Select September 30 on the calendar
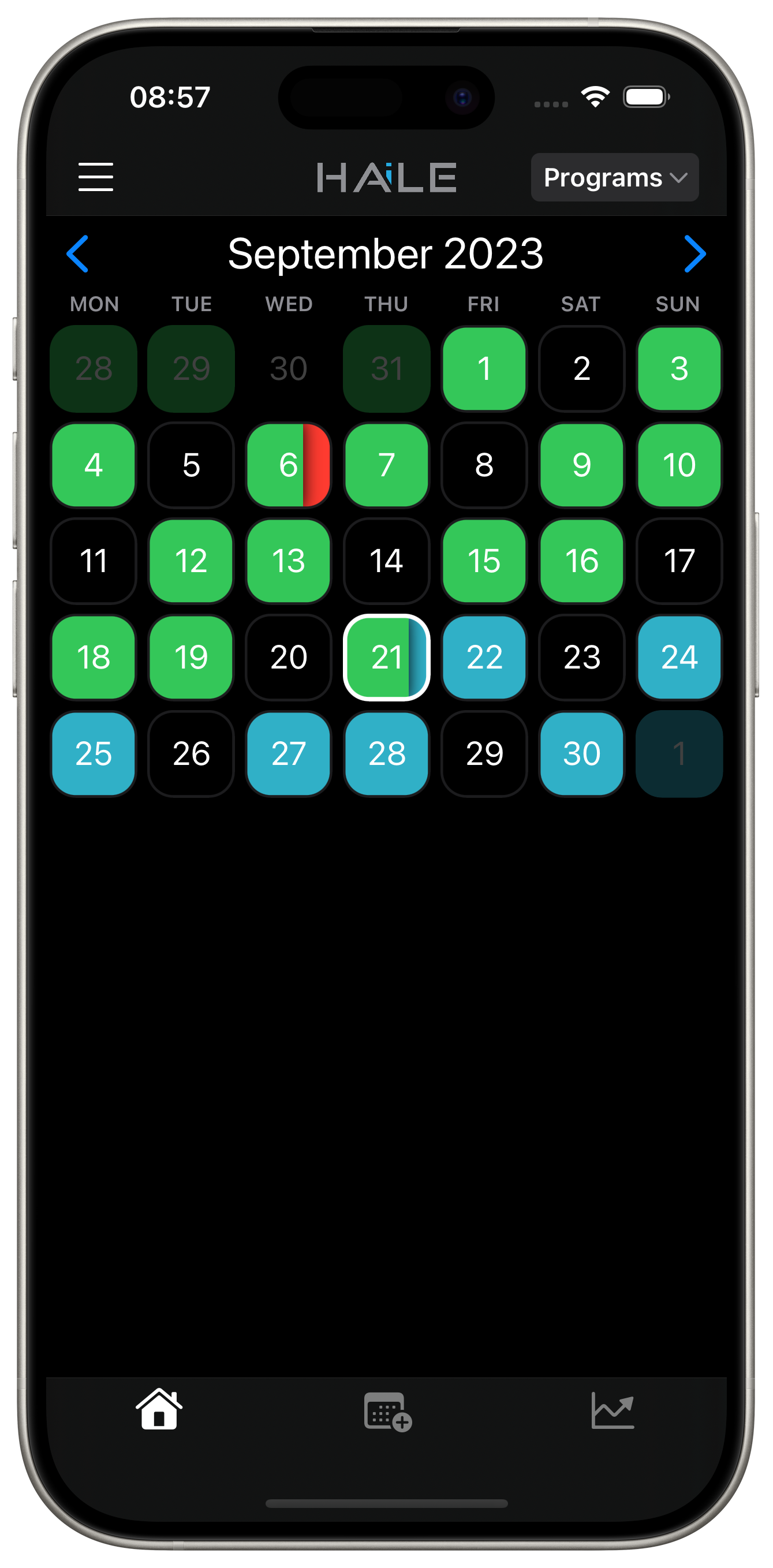 coord(581,753)
